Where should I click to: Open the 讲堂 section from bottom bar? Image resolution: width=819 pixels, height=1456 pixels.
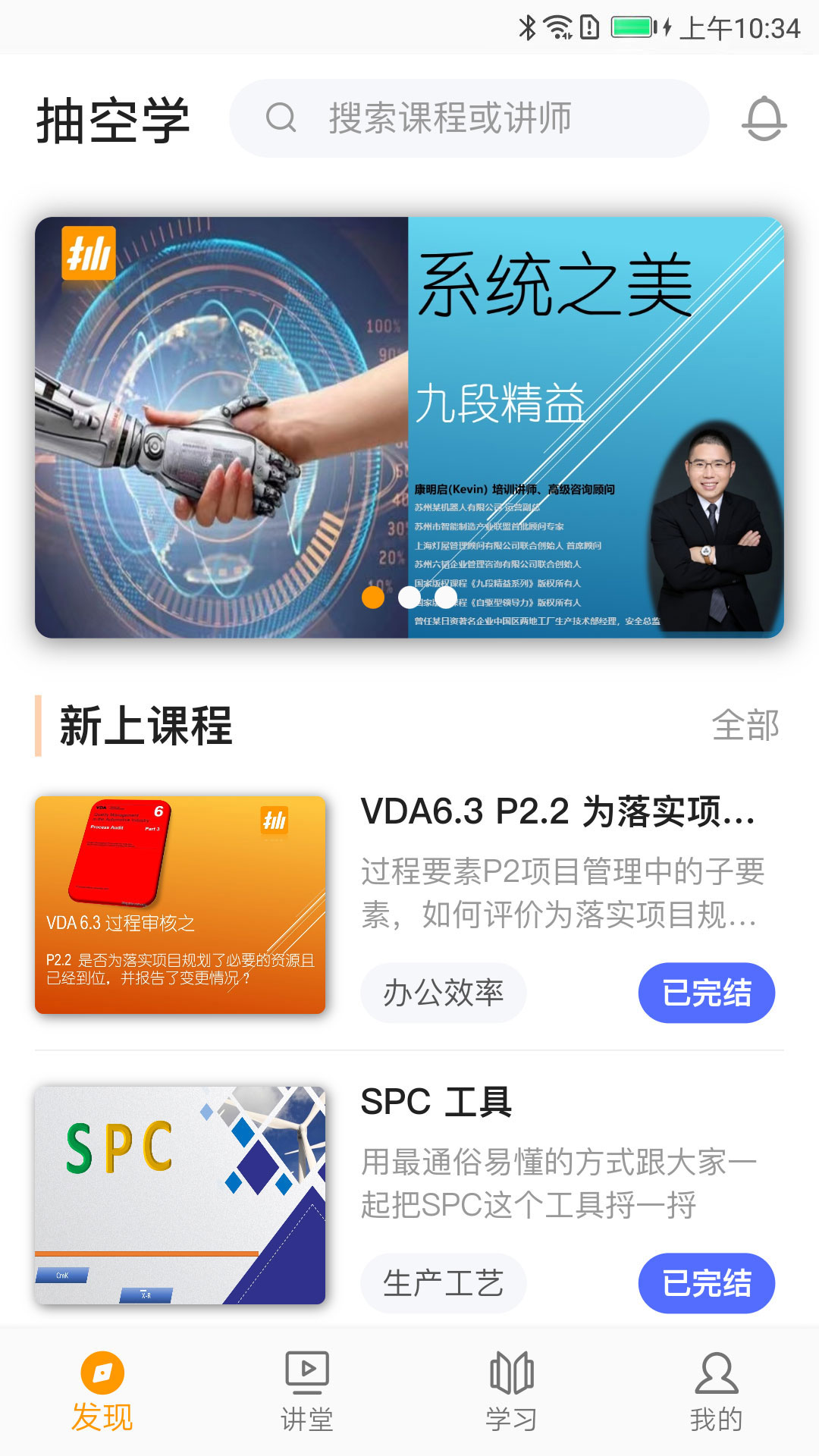(x=307, y=1389)
